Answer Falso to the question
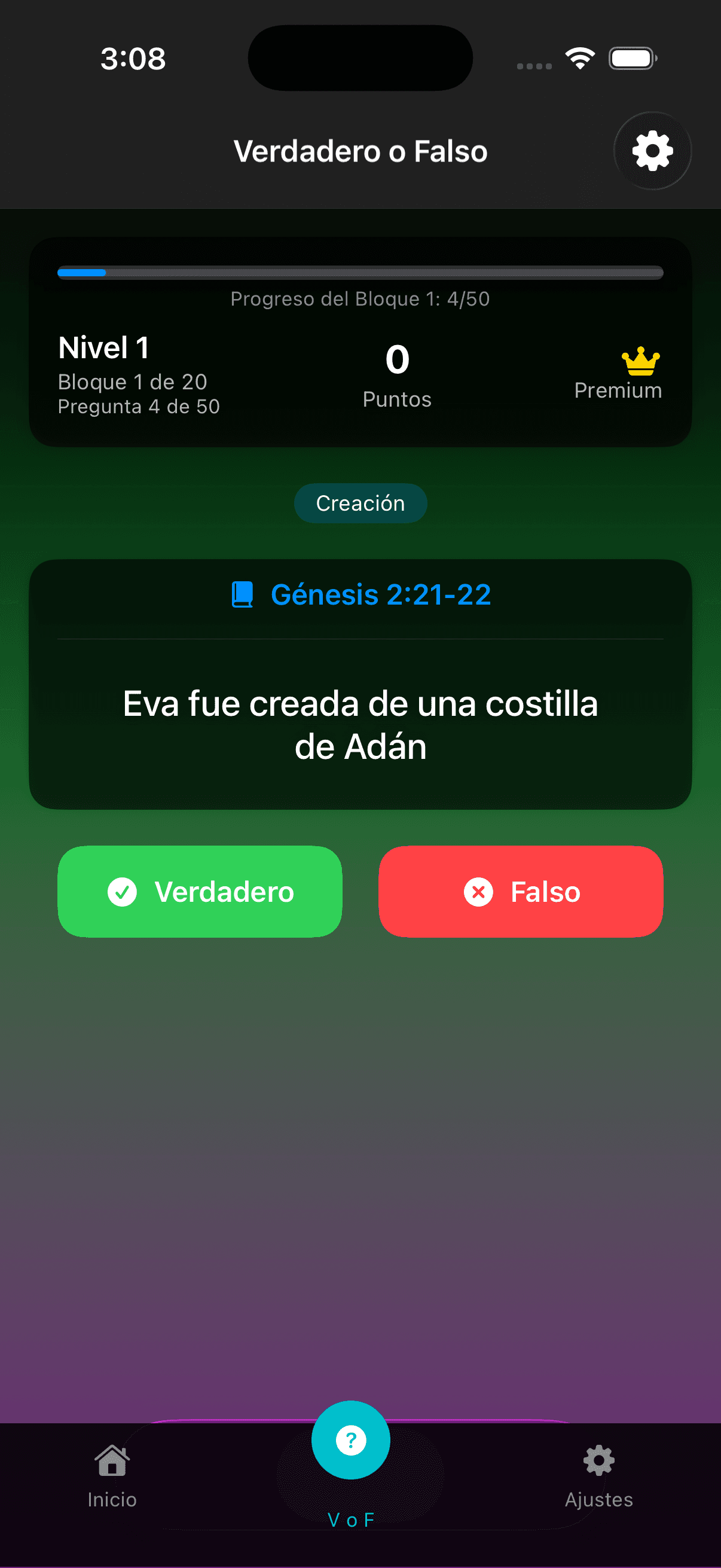The width and height of the screenshot is (721, 1568). [520, 891]
